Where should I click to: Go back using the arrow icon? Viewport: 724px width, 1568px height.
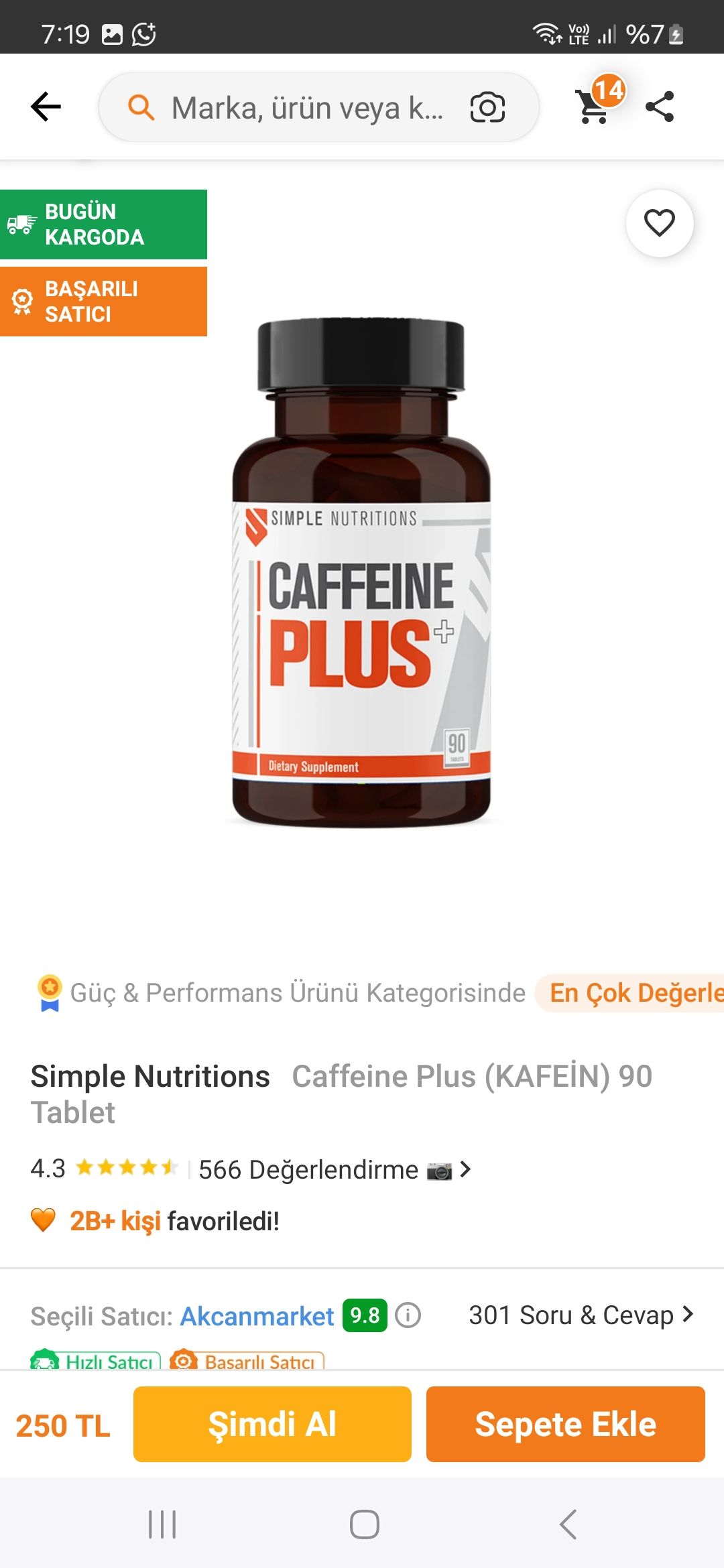coord(46,107)
